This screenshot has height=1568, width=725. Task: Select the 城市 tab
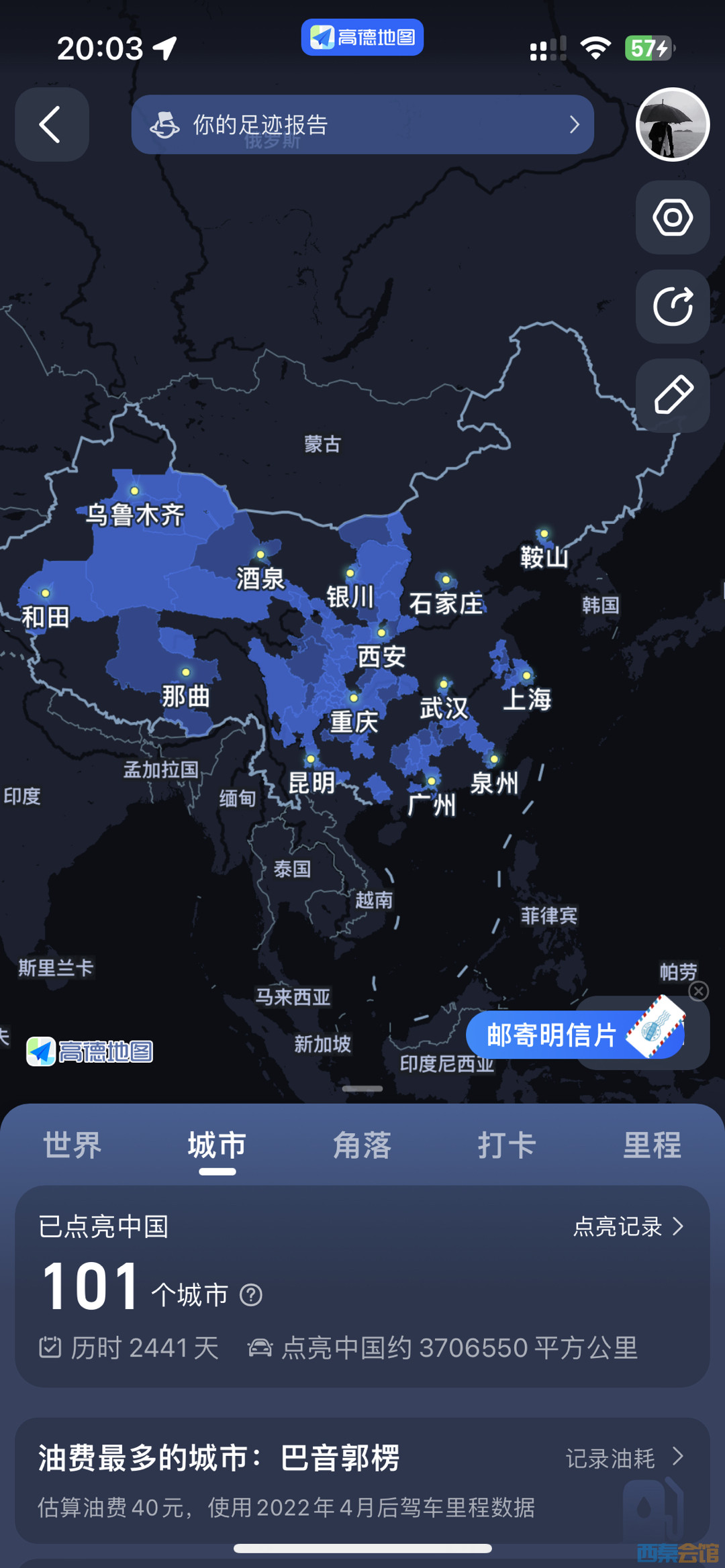coord(217,1145)
